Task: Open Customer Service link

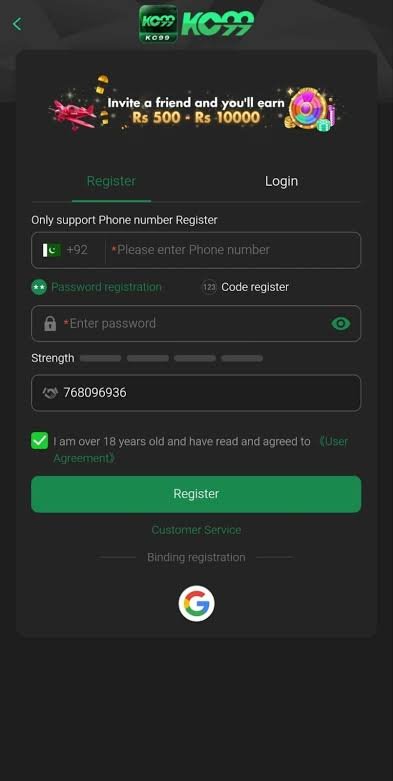Action: (x=196, y=530)
